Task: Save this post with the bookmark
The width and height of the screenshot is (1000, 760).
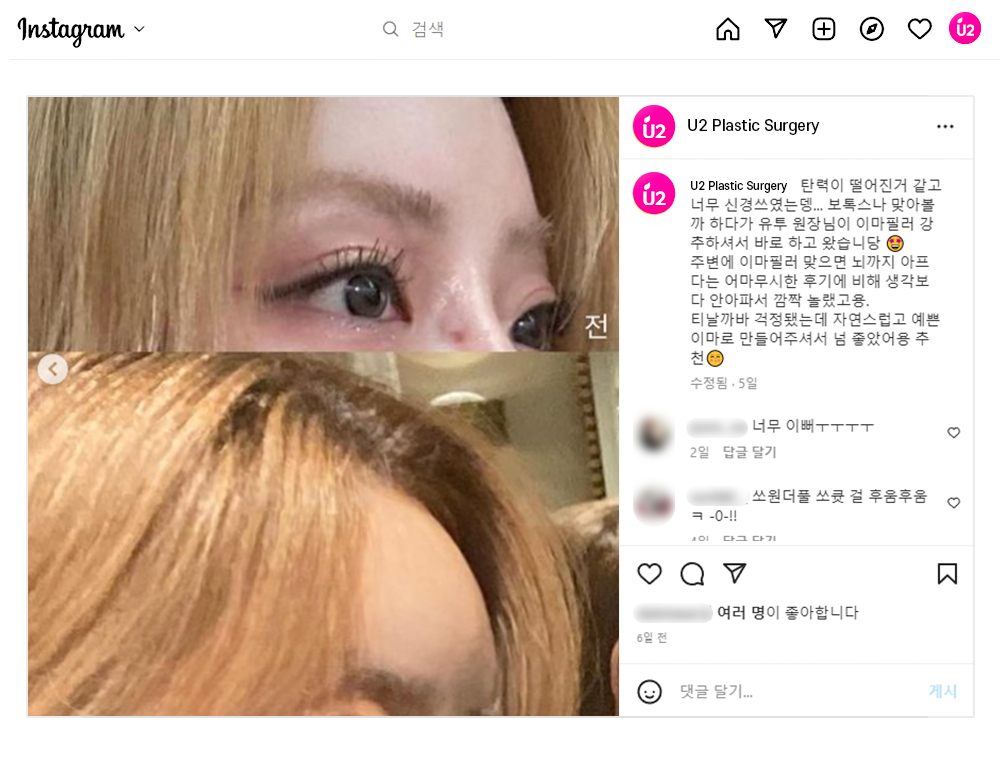Action: [x=947, y=574]
